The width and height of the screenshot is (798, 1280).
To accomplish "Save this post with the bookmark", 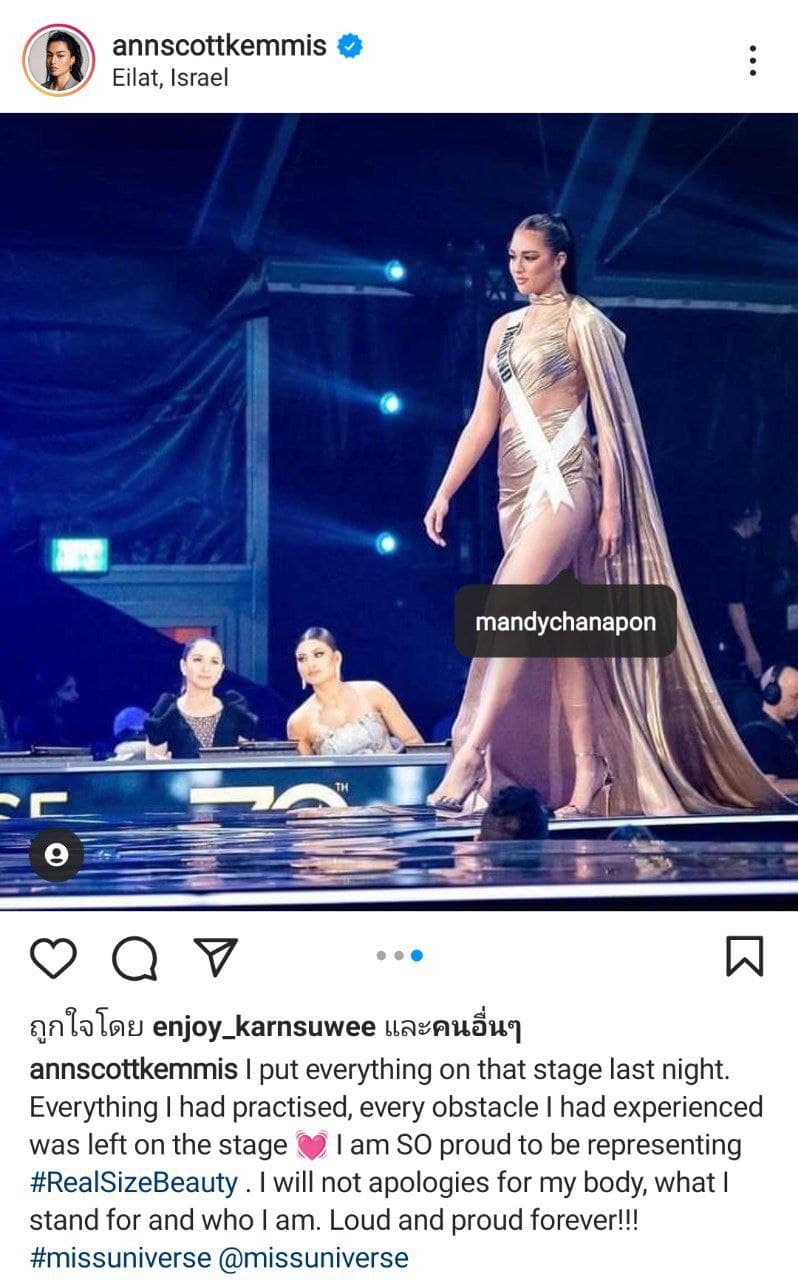I will pos(743,957).
